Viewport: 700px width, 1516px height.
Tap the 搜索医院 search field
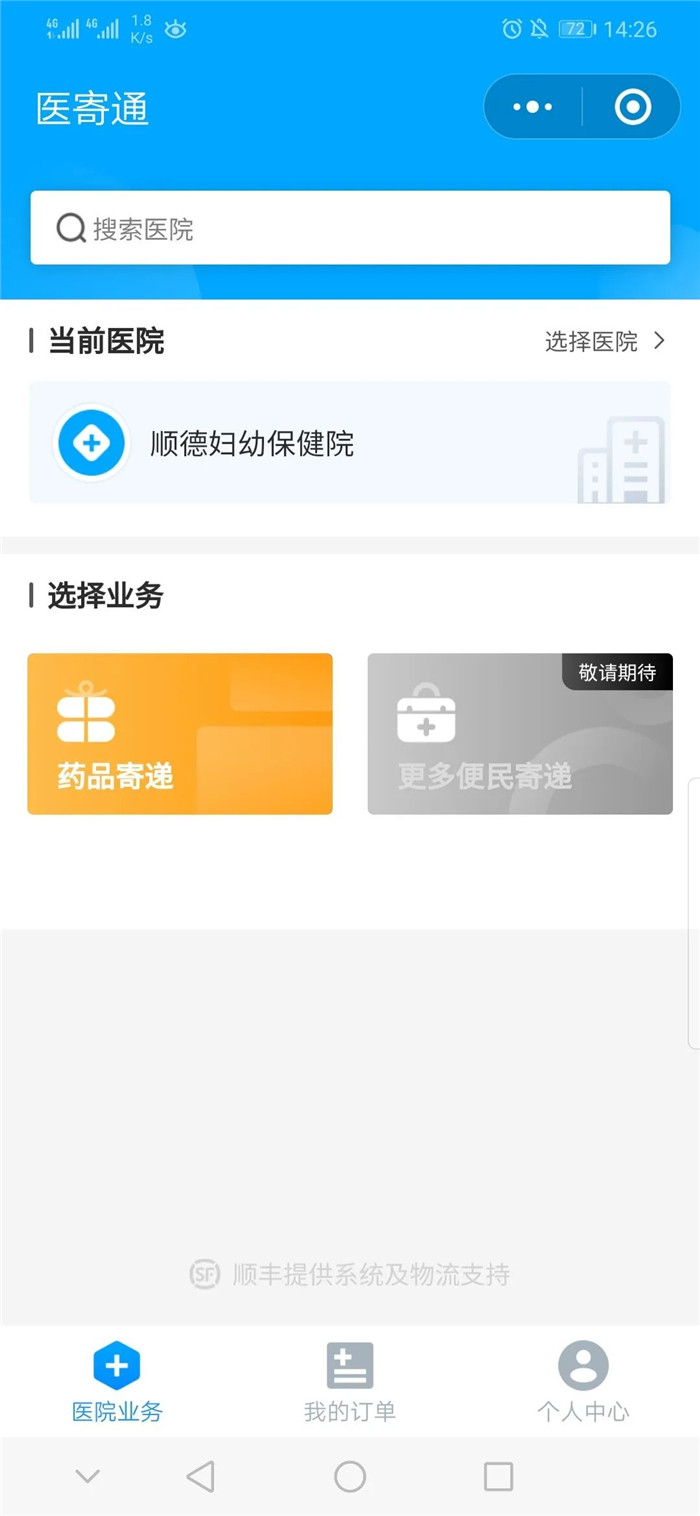coord(350,228)
